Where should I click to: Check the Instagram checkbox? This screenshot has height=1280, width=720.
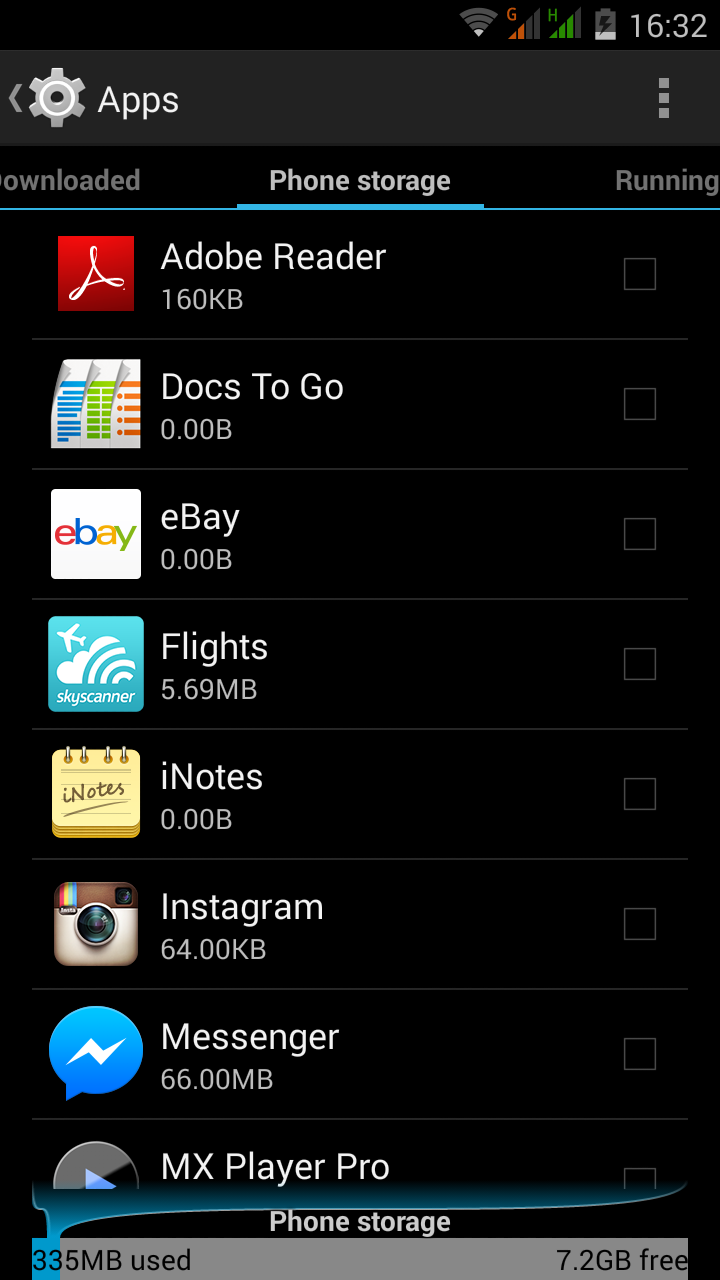[639, 924]
